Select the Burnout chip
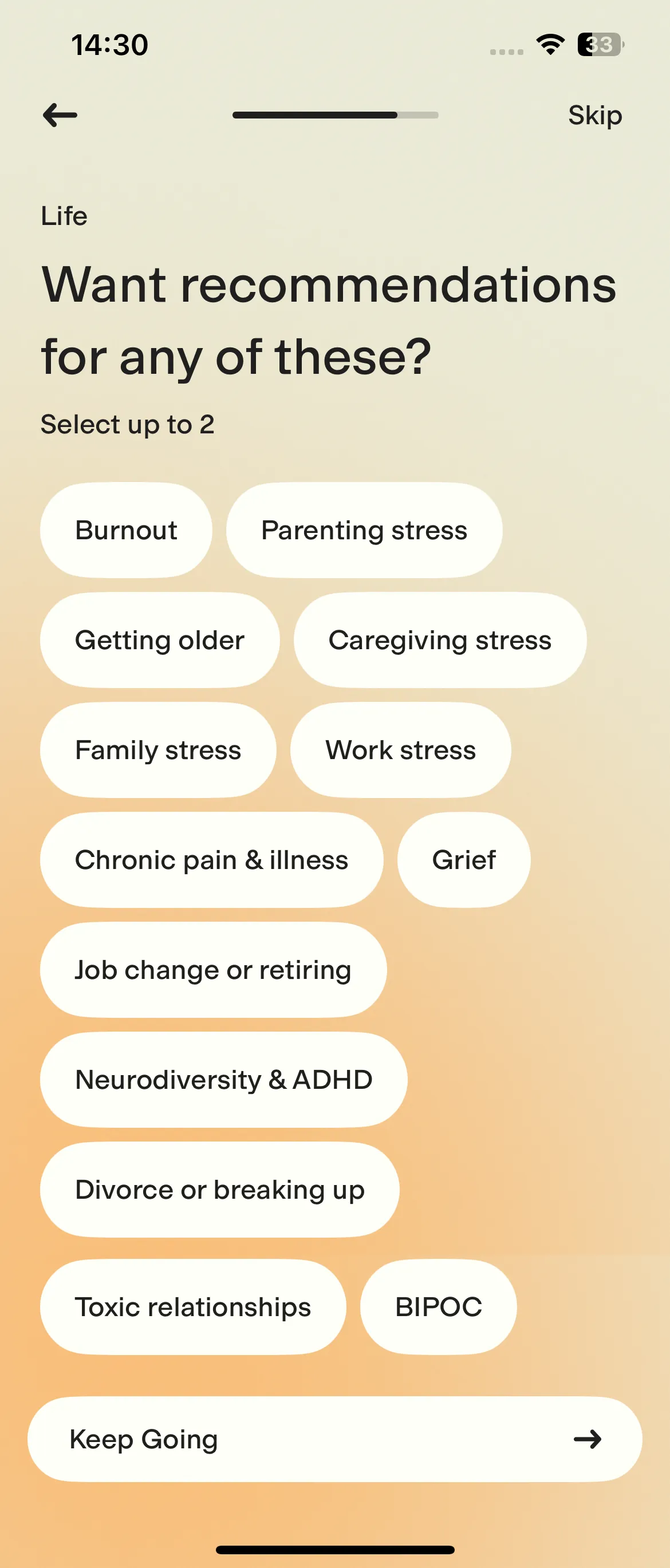Viewport: 670px width, 1568px height. 126,530
